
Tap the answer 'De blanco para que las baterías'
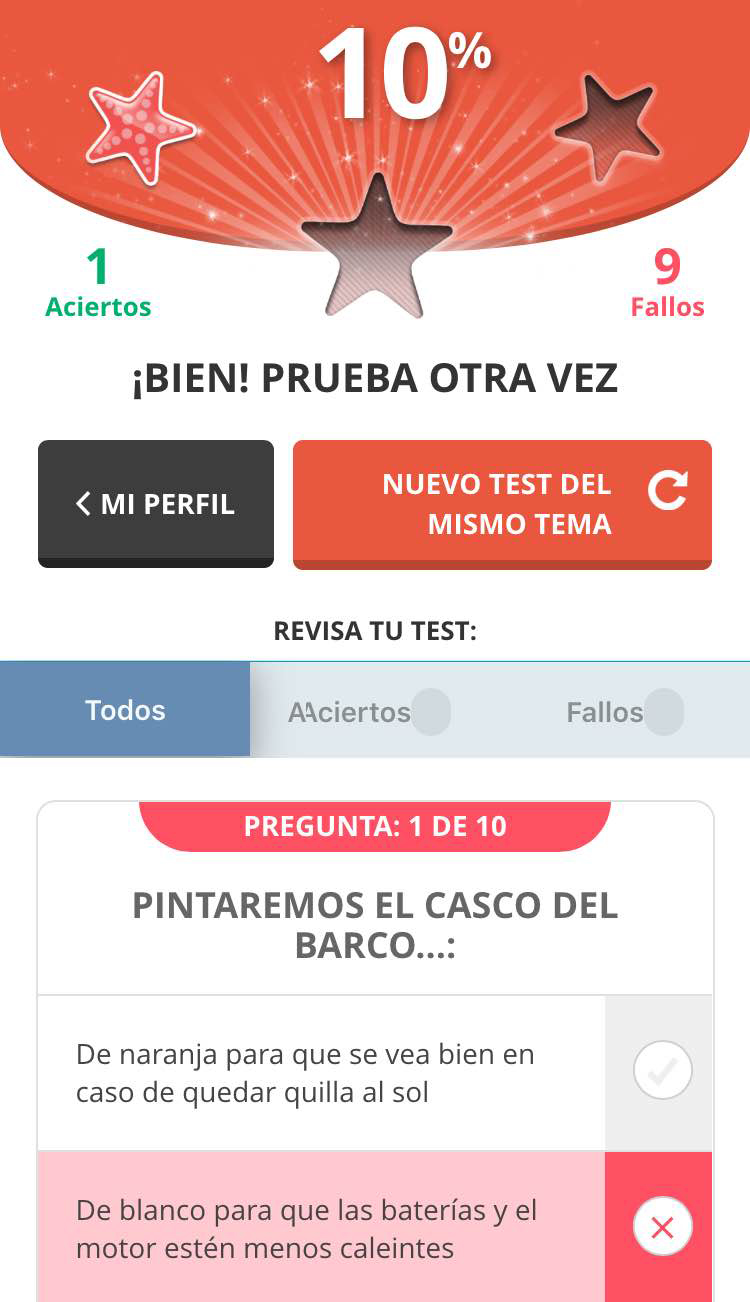click(x=375, y=1227)
